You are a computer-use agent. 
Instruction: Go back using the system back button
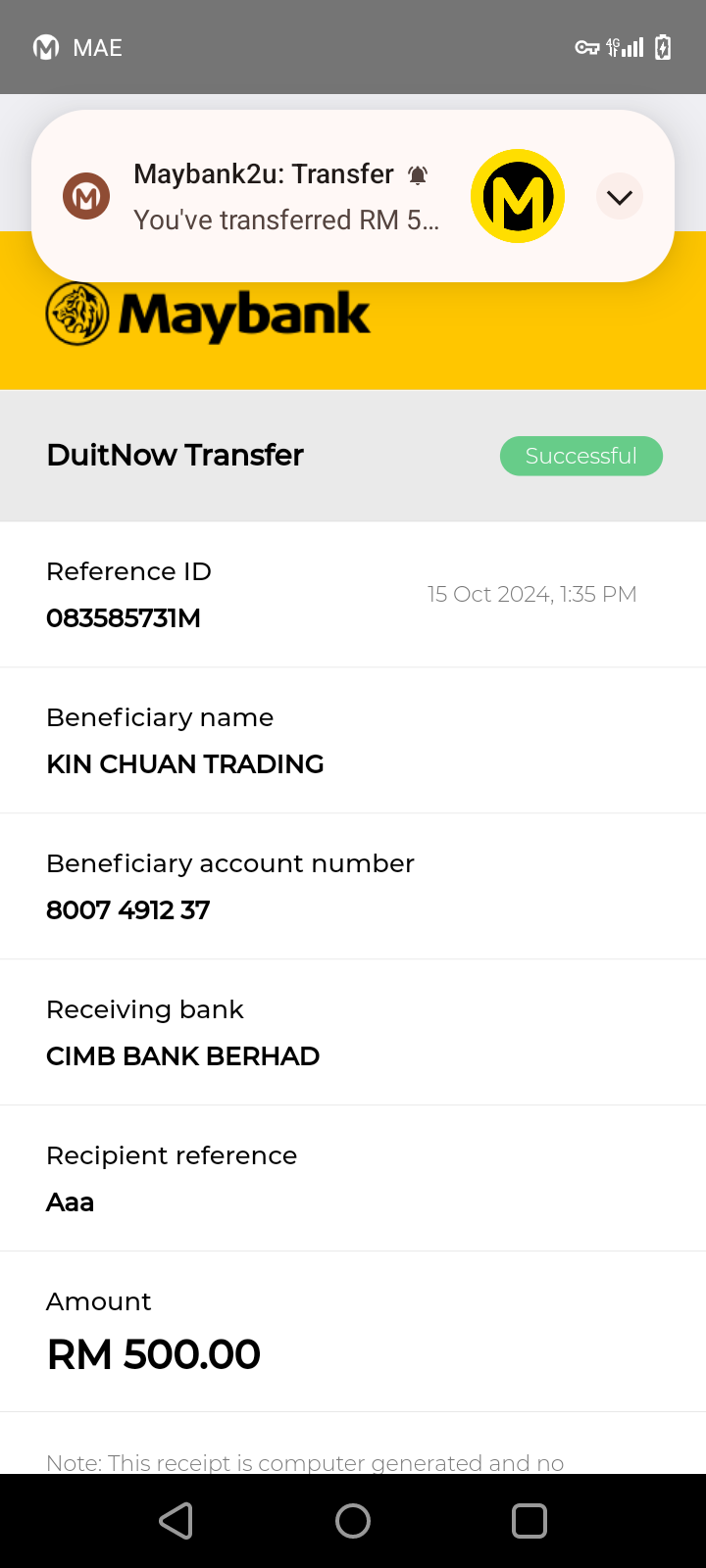click(x=176, y=1521)
